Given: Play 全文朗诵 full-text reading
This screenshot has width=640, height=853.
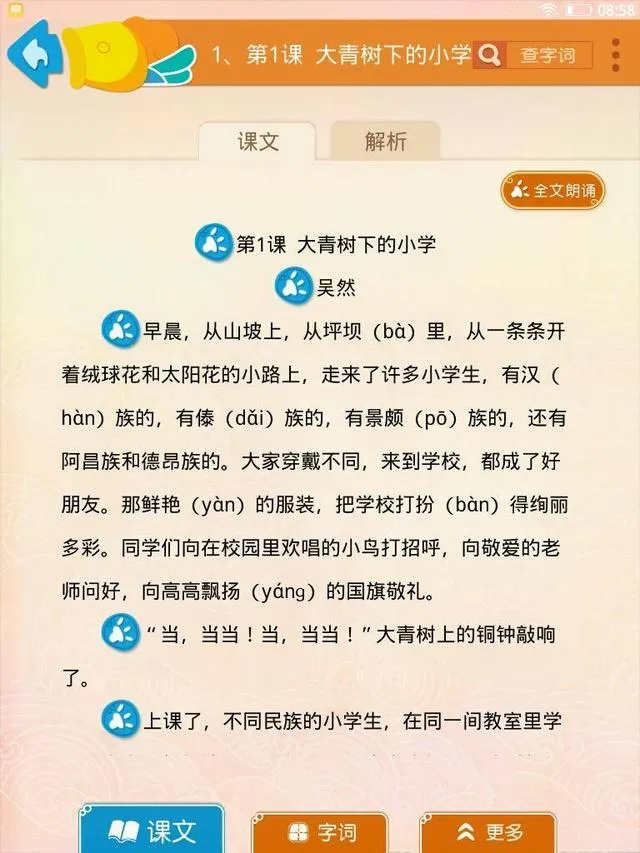Looking at the screenshot, I should coord(552,190).
